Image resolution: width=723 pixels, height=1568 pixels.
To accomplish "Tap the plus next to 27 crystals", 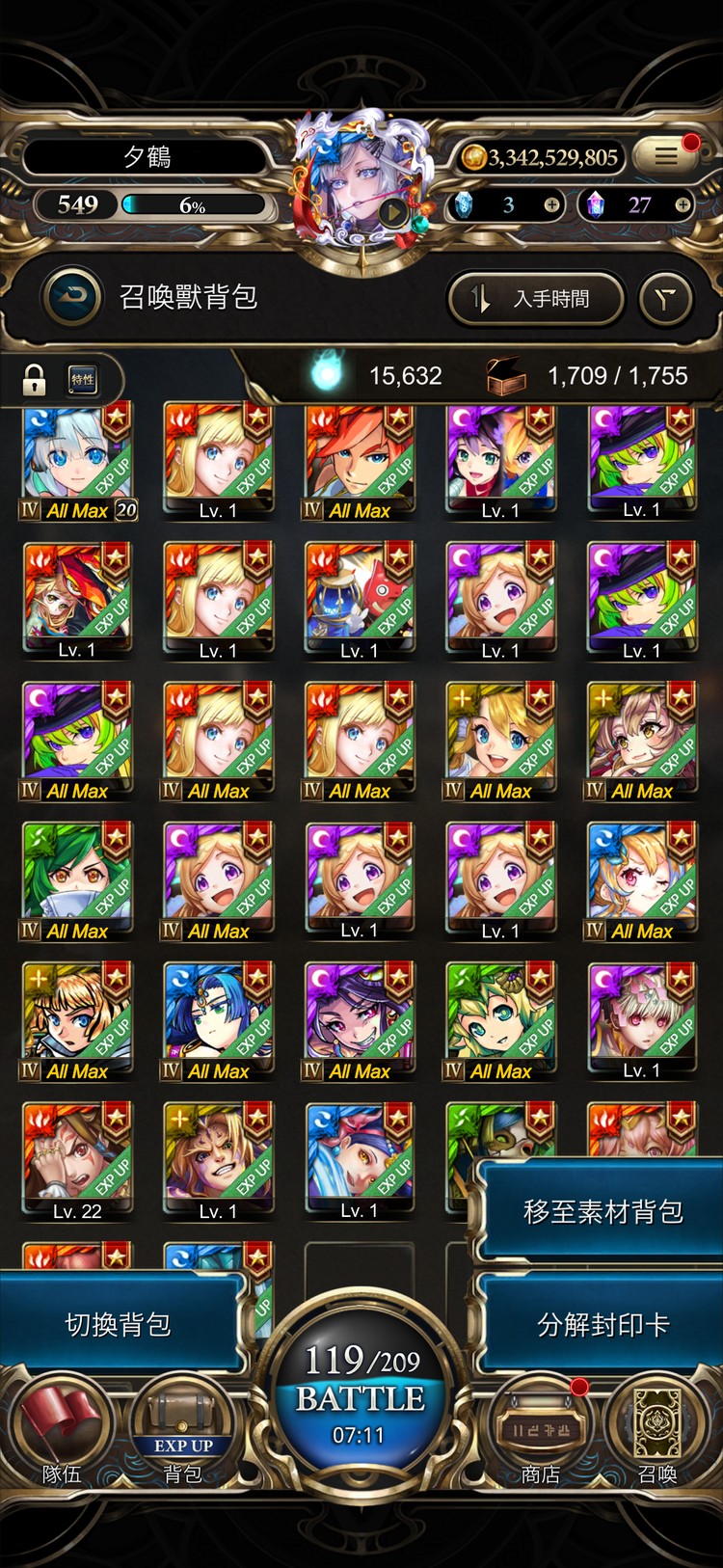I will 682,204.
